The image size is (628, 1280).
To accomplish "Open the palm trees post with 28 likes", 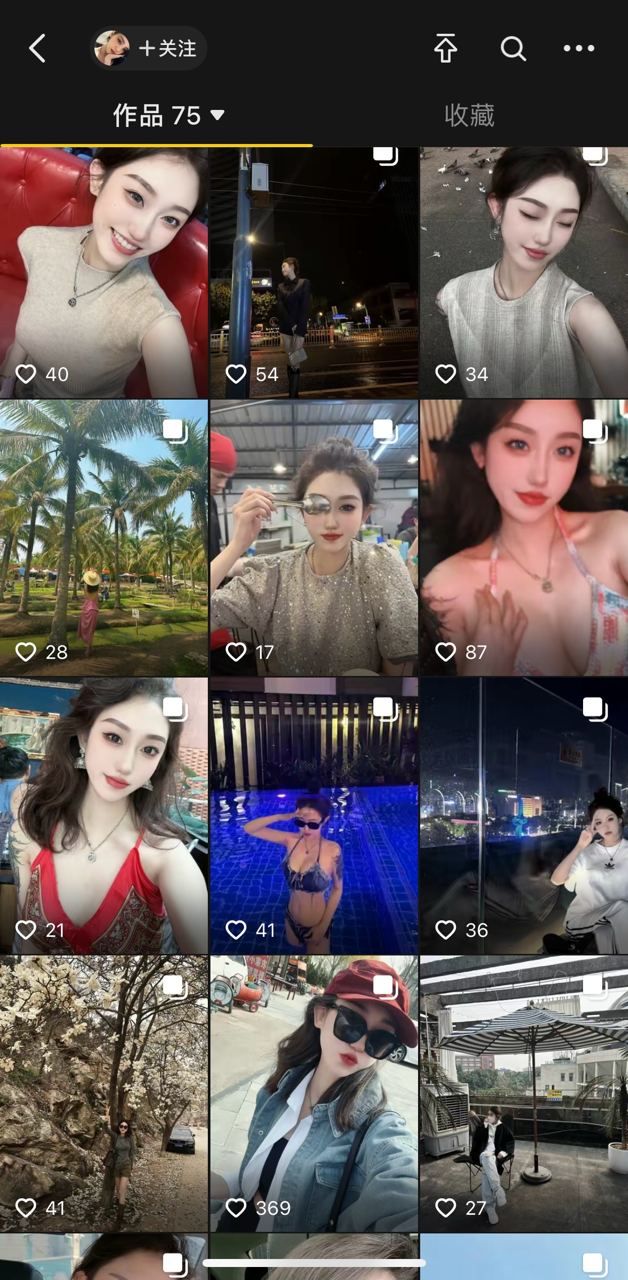I will [x=104, y=538].
